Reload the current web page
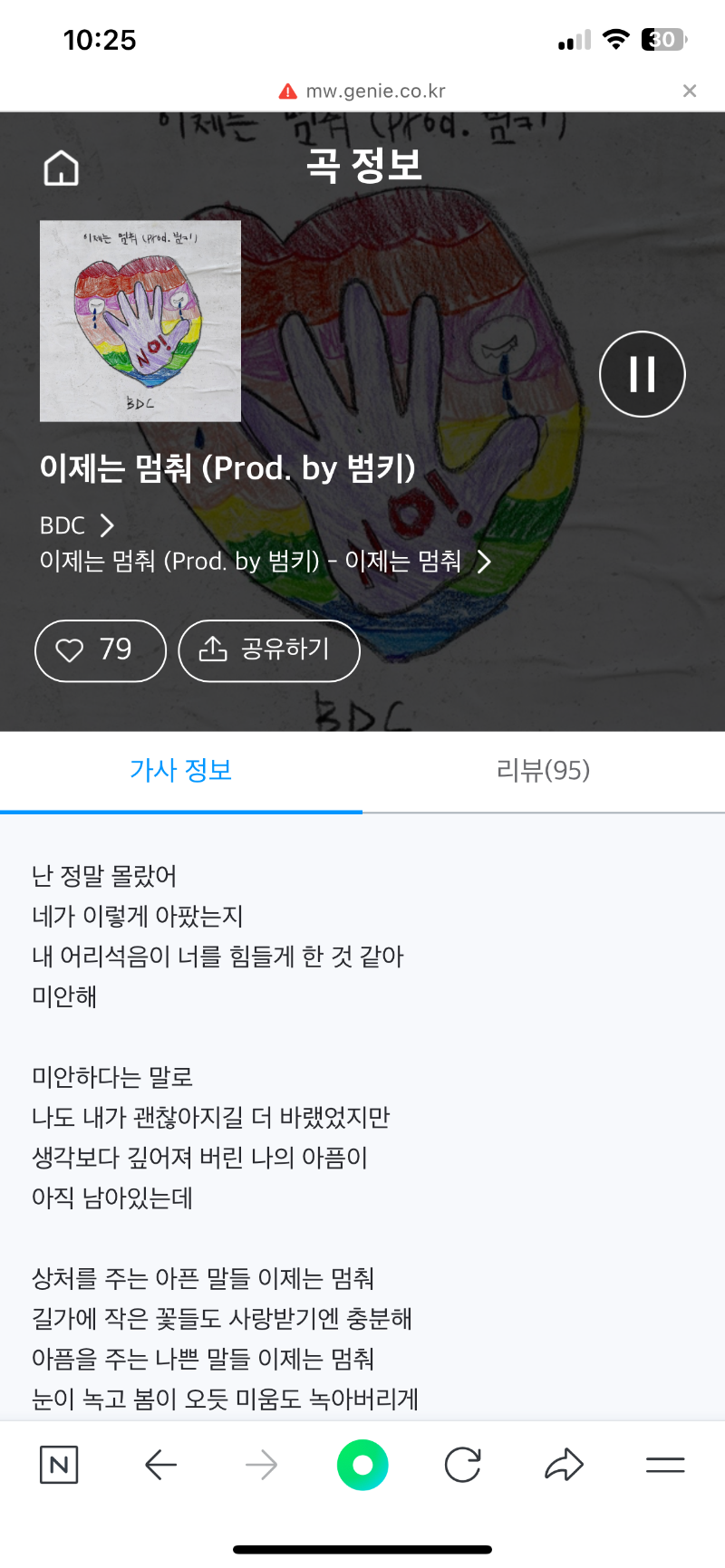Viewport: 725px width, 1568px height. [462, 1465]
